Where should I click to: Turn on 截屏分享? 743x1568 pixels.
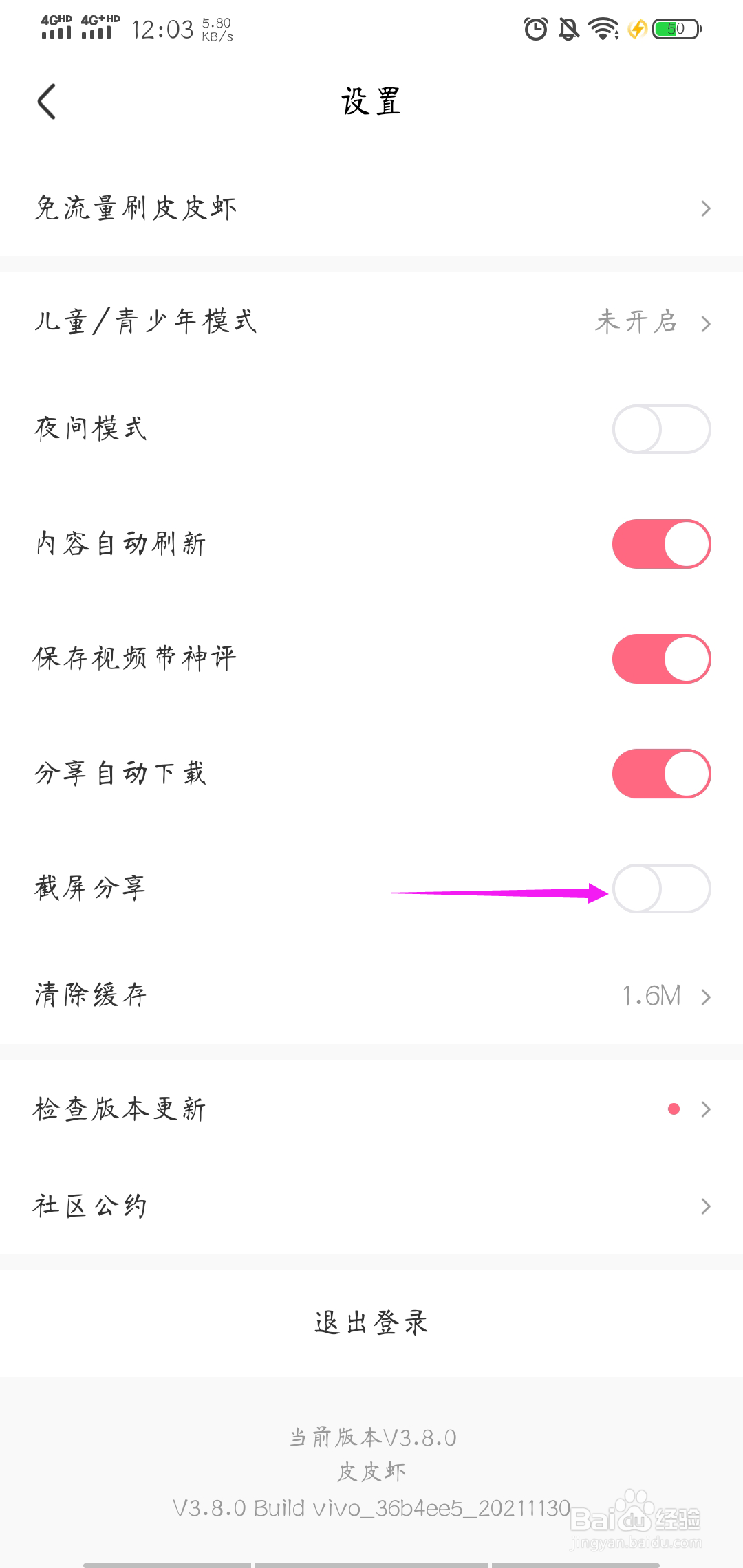[661, 889]
